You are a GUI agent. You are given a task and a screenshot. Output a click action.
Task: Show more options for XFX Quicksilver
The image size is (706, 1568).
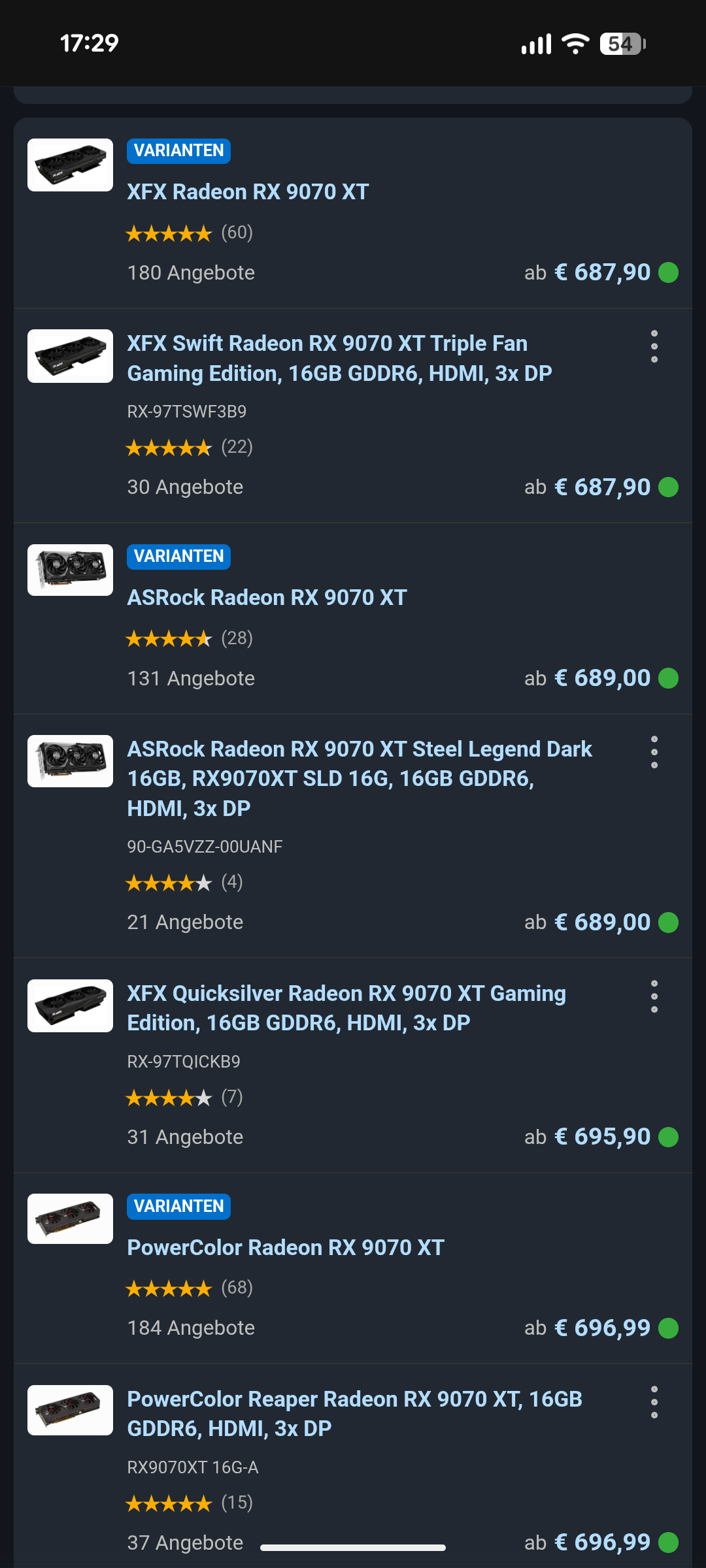654,996
